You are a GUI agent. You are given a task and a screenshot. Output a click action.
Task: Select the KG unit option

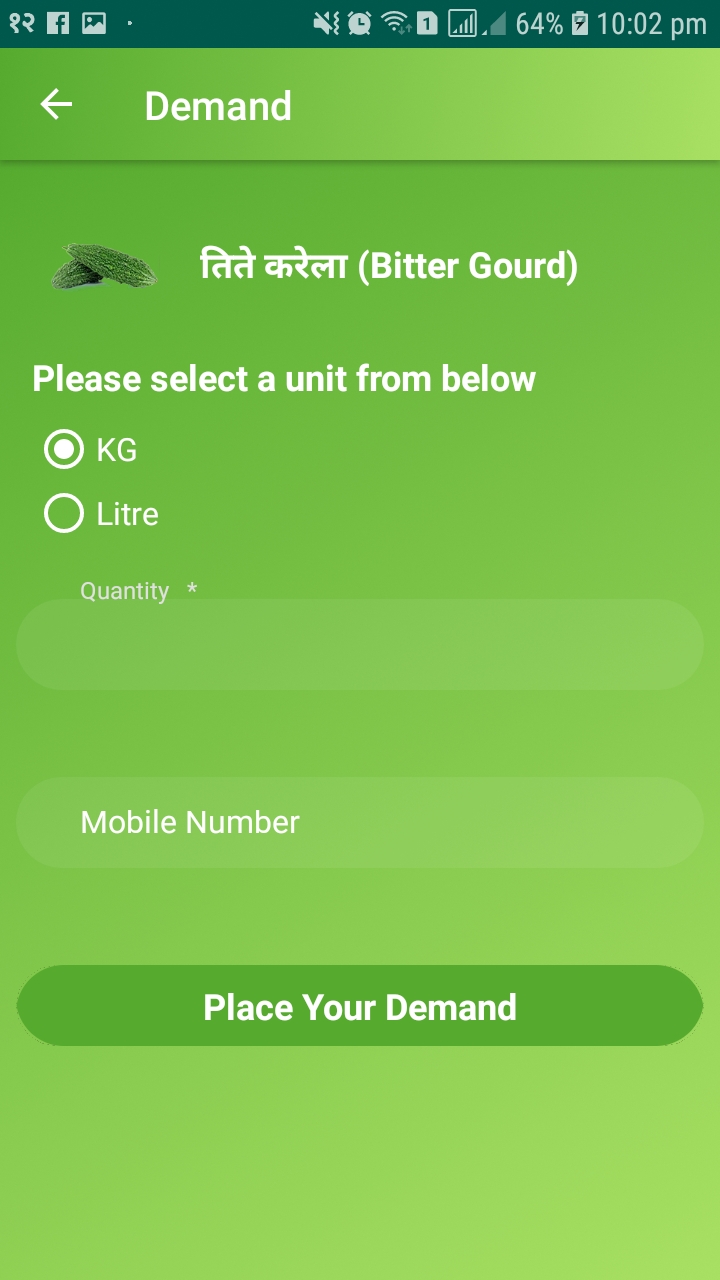click(65, 450)
